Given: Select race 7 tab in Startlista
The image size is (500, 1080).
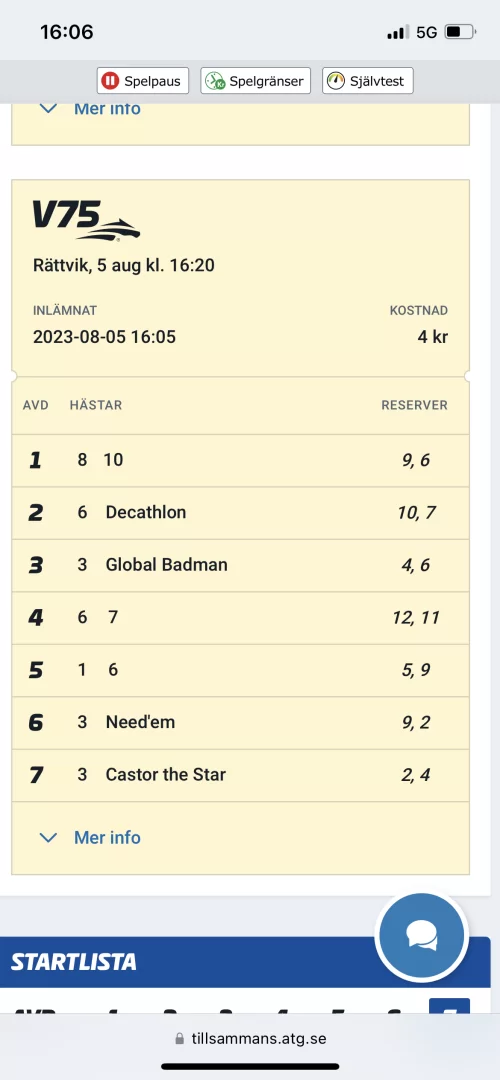Looking at the screenshot, I should click(x=449, y=1008).
